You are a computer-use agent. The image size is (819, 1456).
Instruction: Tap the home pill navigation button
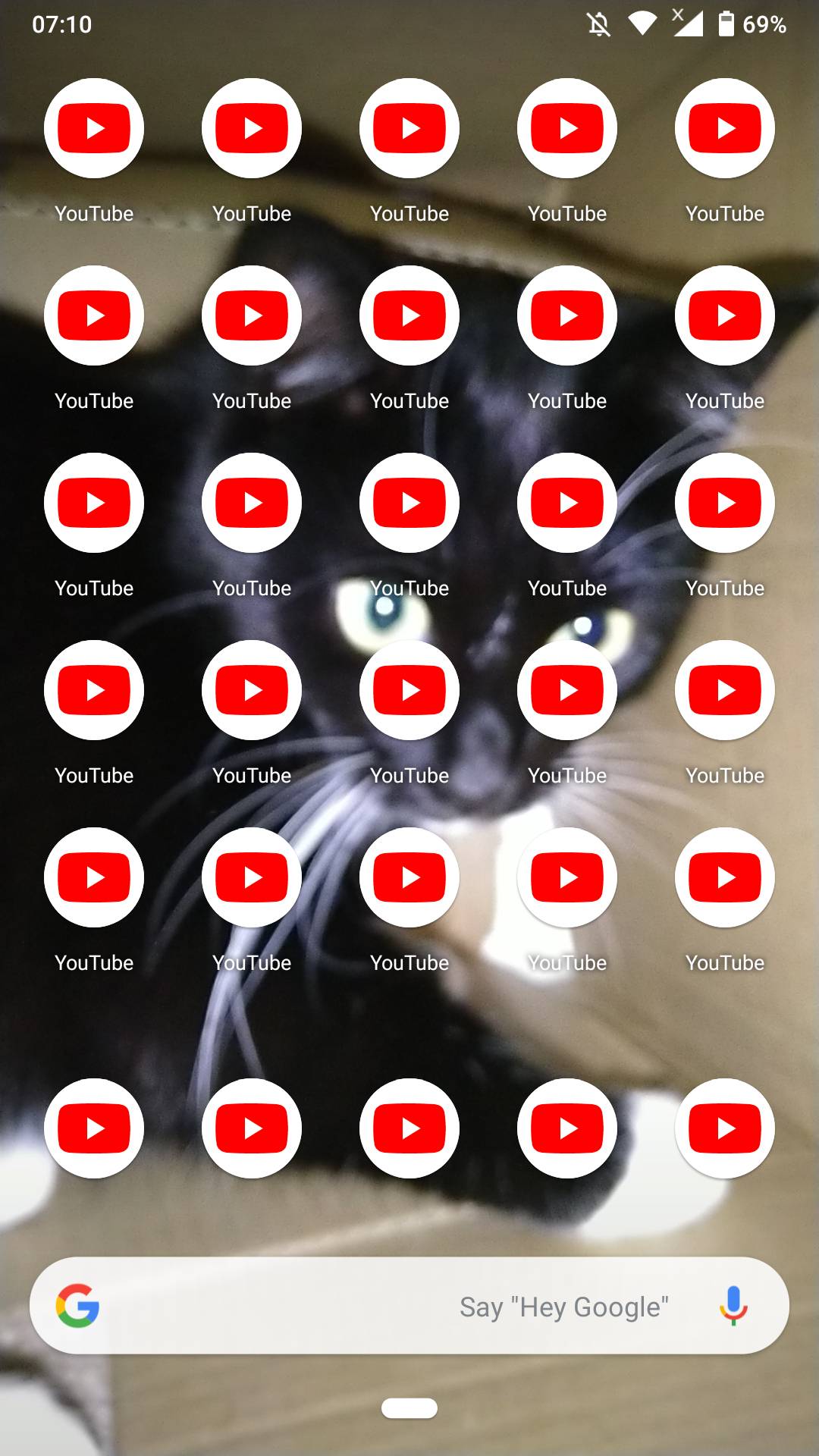tap(409, 1408)
